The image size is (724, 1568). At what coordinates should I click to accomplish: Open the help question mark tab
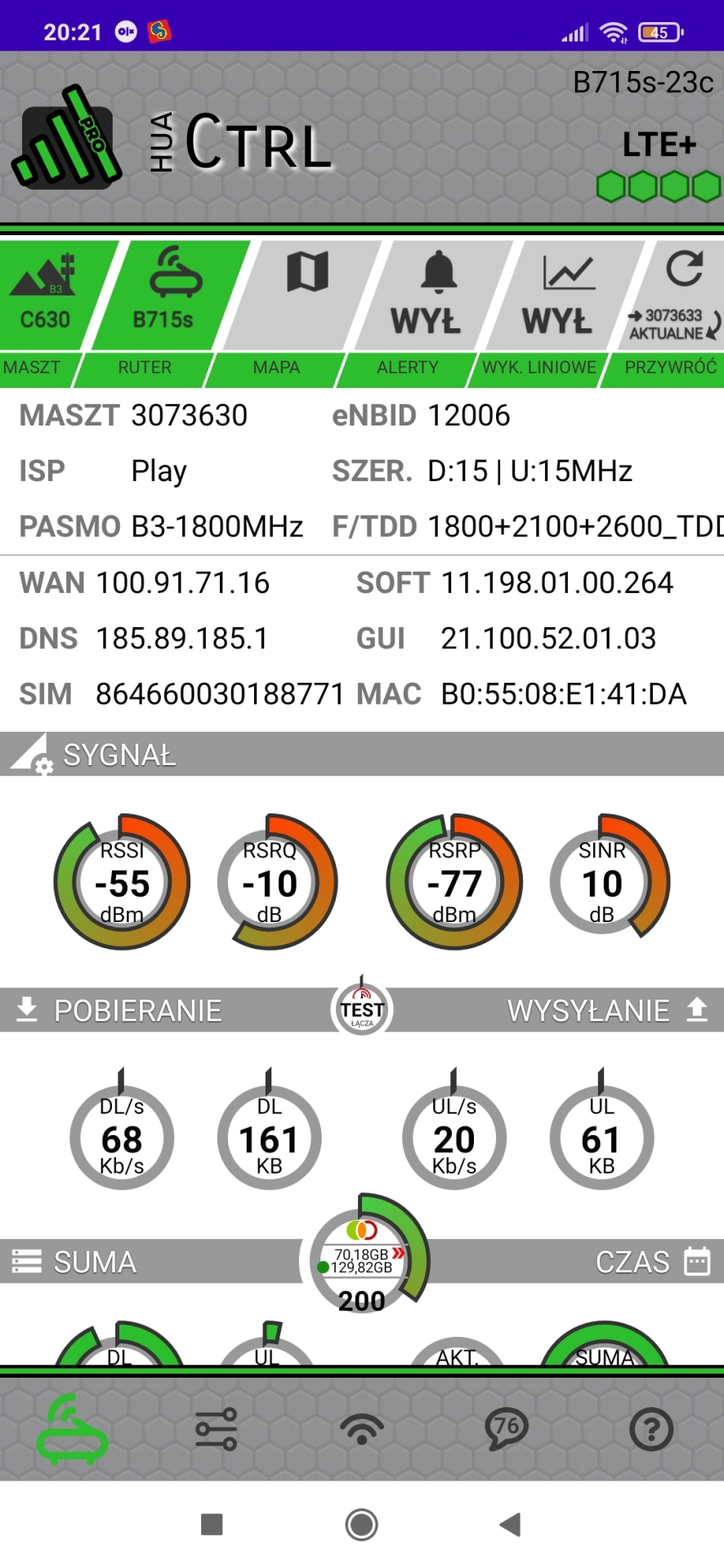pos(651,1429)
